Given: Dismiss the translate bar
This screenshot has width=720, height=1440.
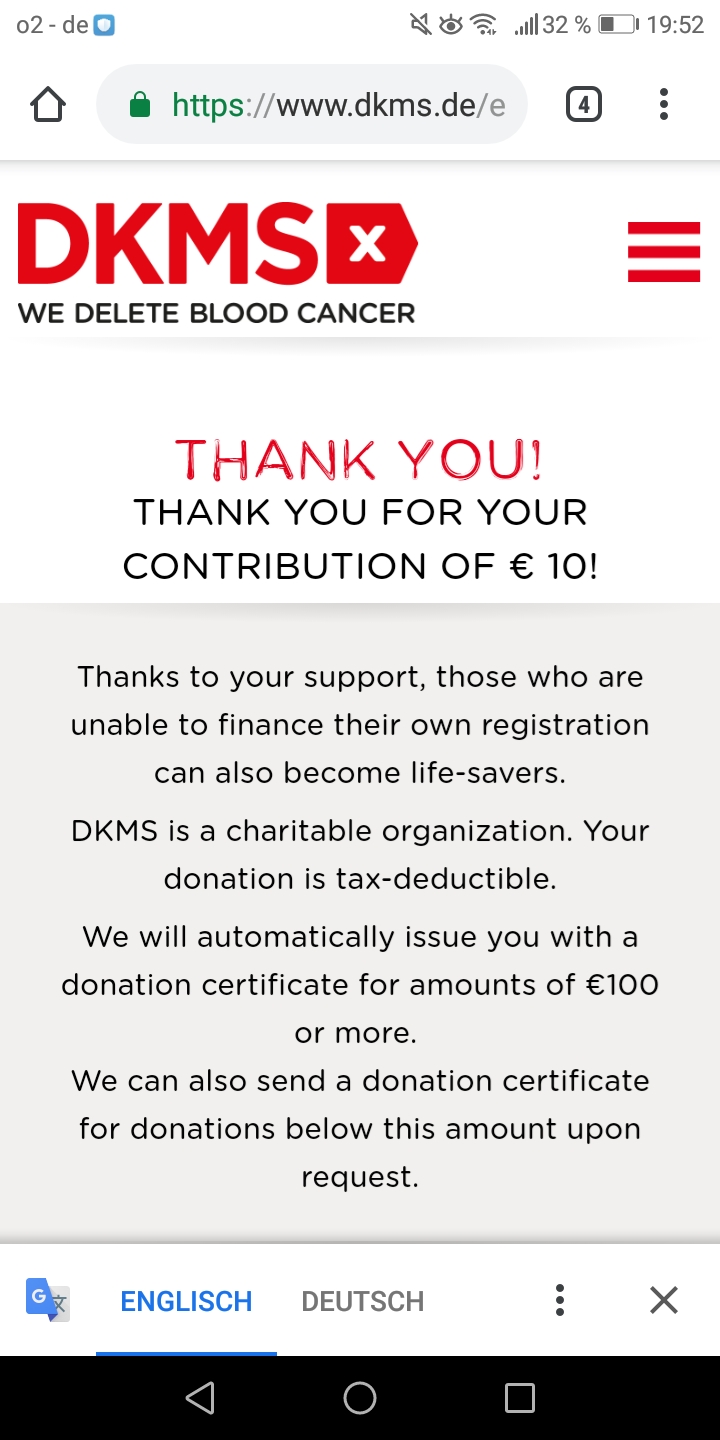Looking at the screenshot, I should tap(664, 1300).
